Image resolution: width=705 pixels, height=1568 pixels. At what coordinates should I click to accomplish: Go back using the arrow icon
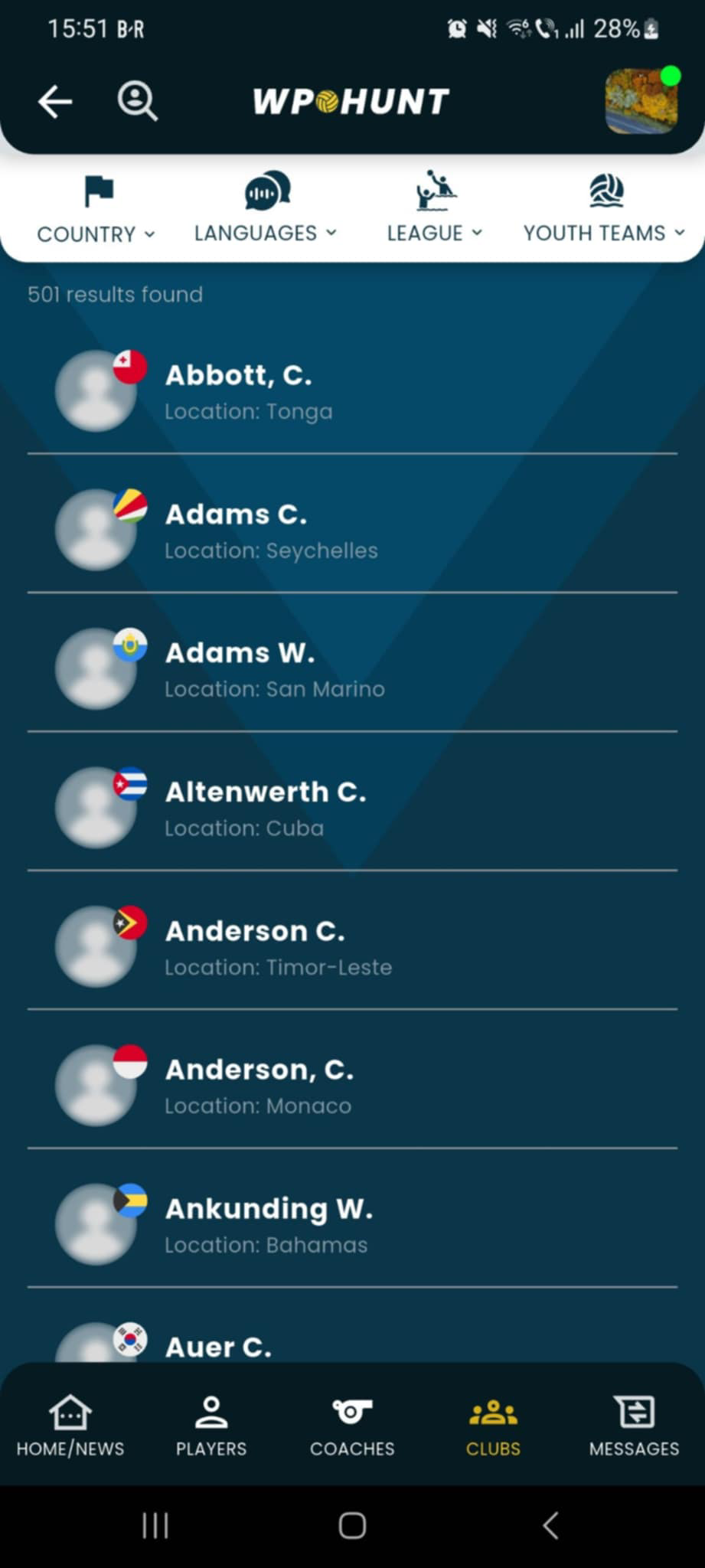55,102
